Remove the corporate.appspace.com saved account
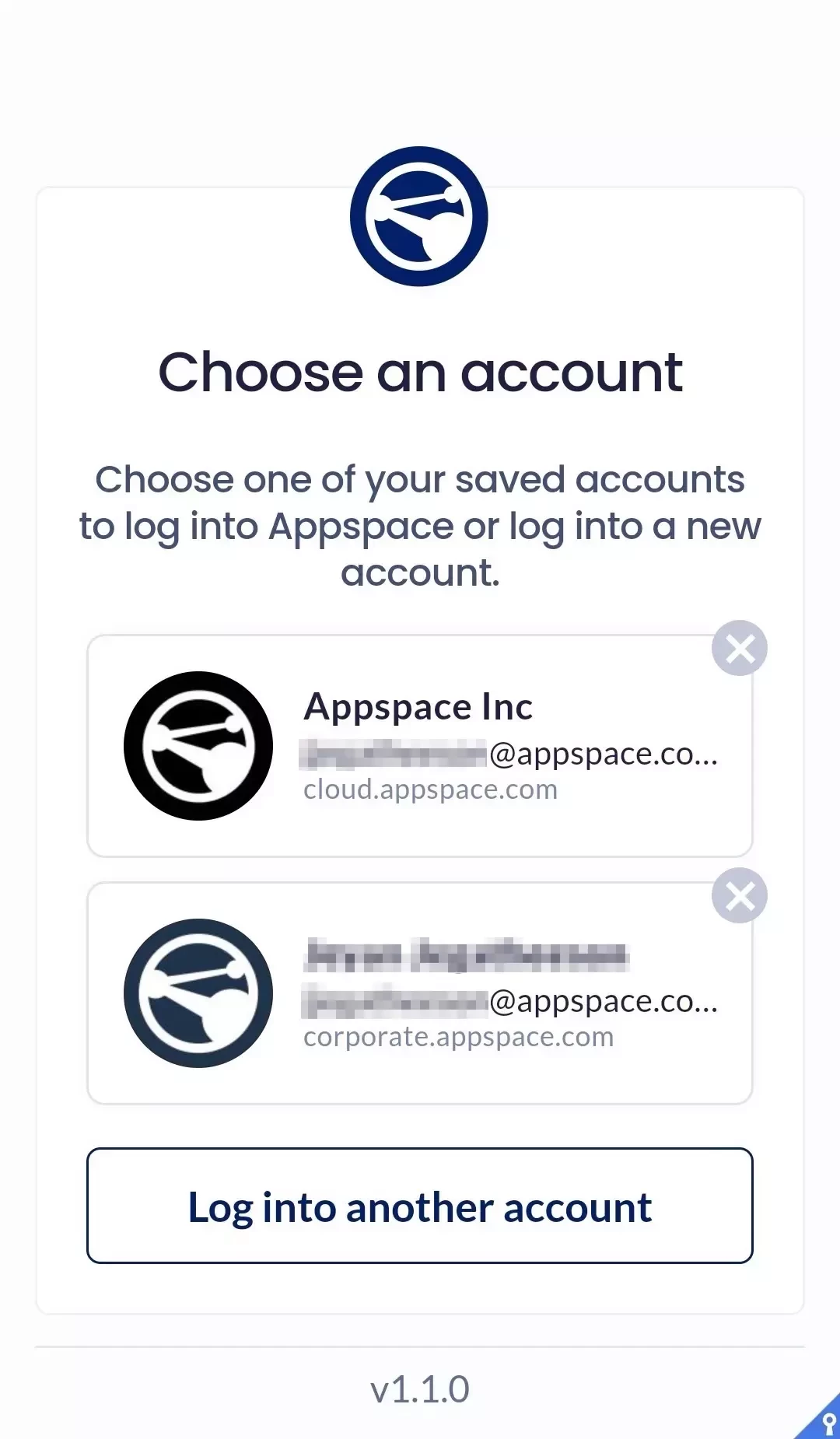The width and height of the screenshot is (840, 1439). click(x=740, y=895)
